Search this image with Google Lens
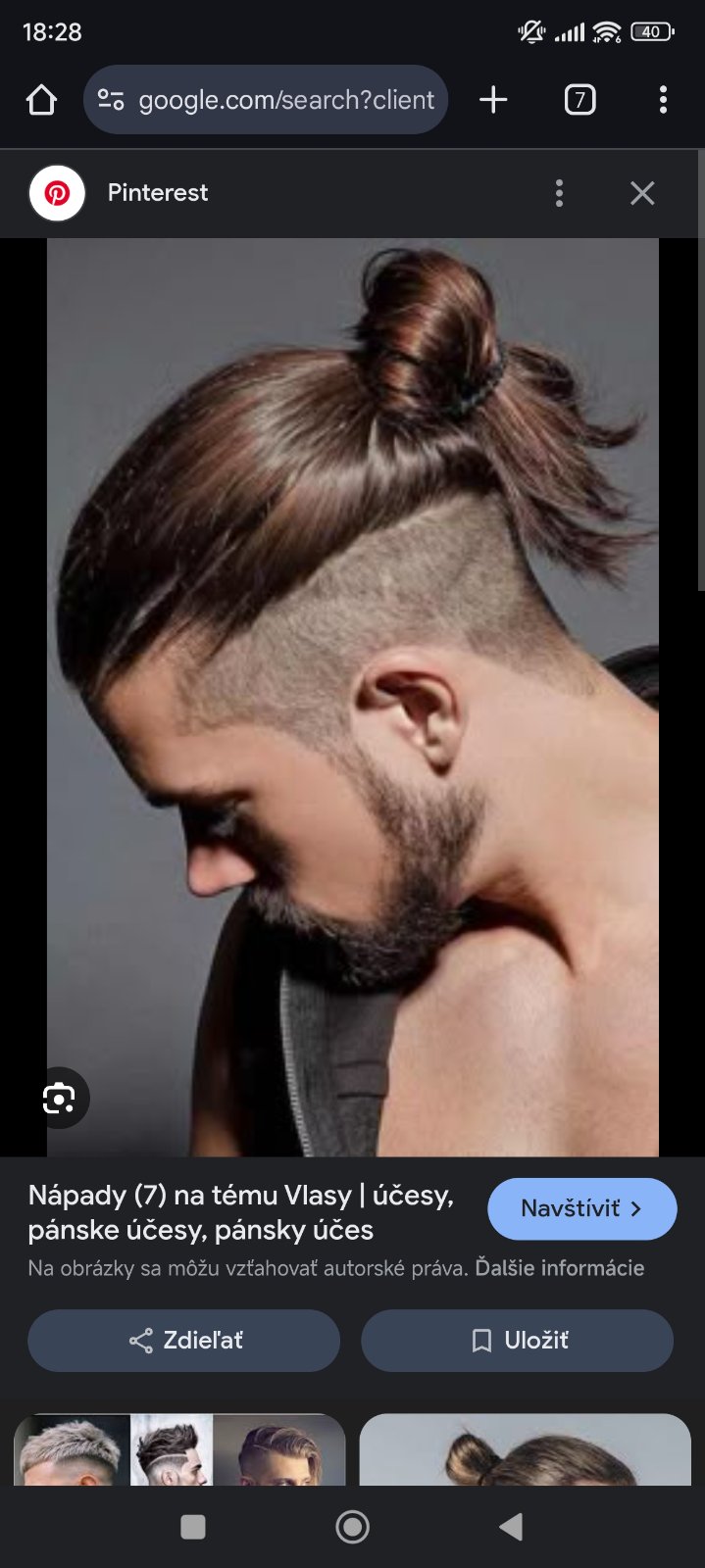Viewport: 705px width, 1568px height. pos(59,1098)
